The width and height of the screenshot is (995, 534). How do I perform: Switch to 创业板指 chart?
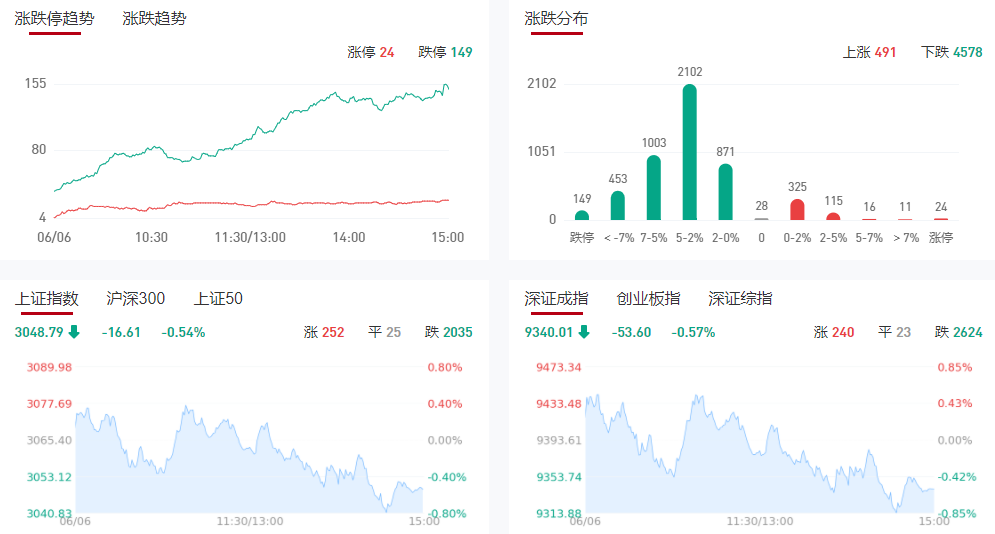pos(648,298)
